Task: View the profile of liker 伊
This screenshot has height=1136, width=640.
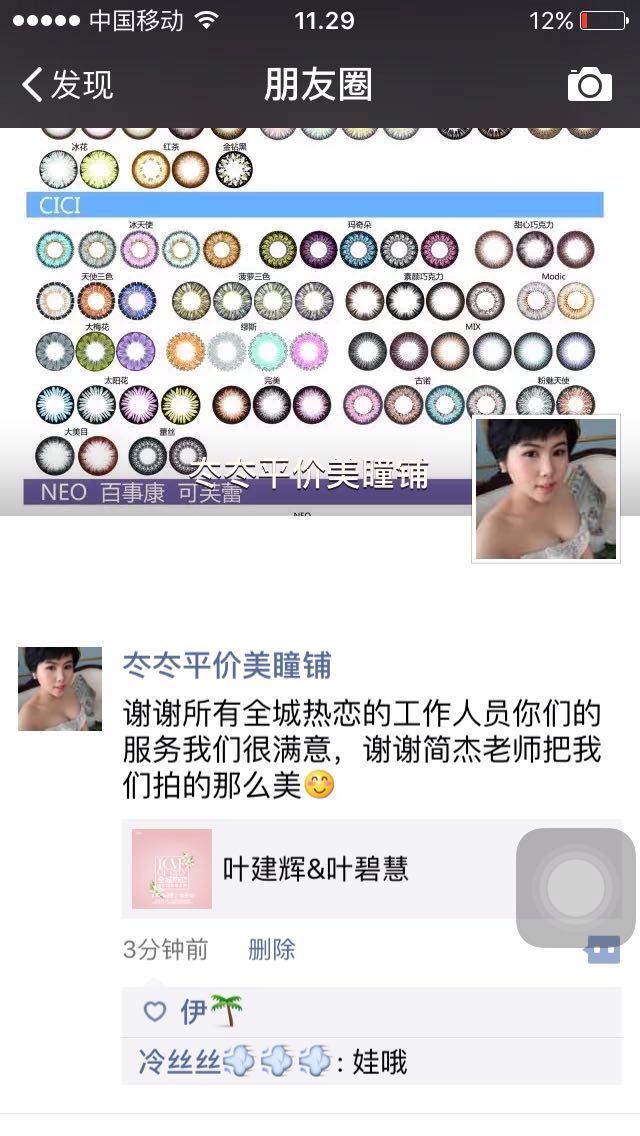Action: tap(193, 1011)
